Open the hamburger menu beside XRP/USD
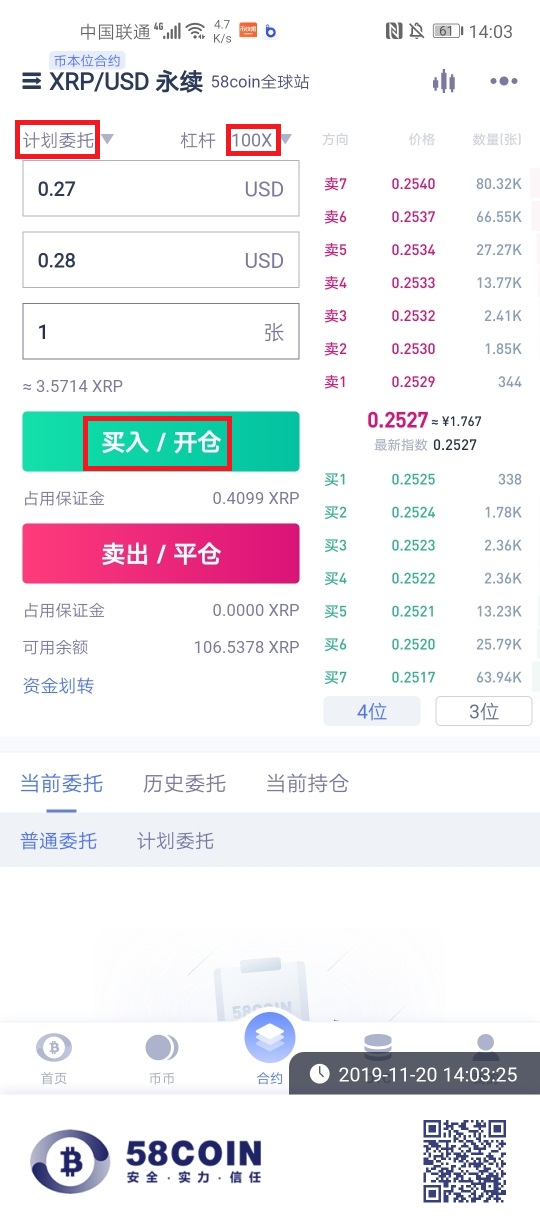The image size is (540, 1228). pos(31,81)
